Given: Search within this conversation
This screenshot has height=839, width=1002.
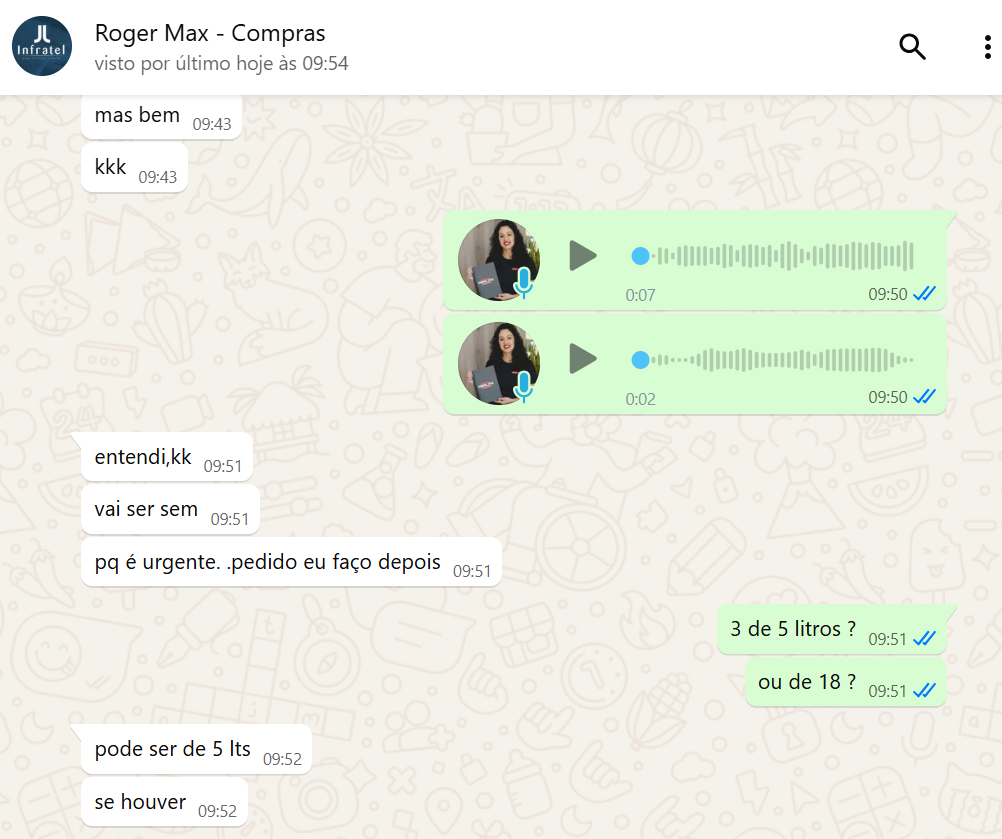Looking at the screenshot, I should 912,47.
